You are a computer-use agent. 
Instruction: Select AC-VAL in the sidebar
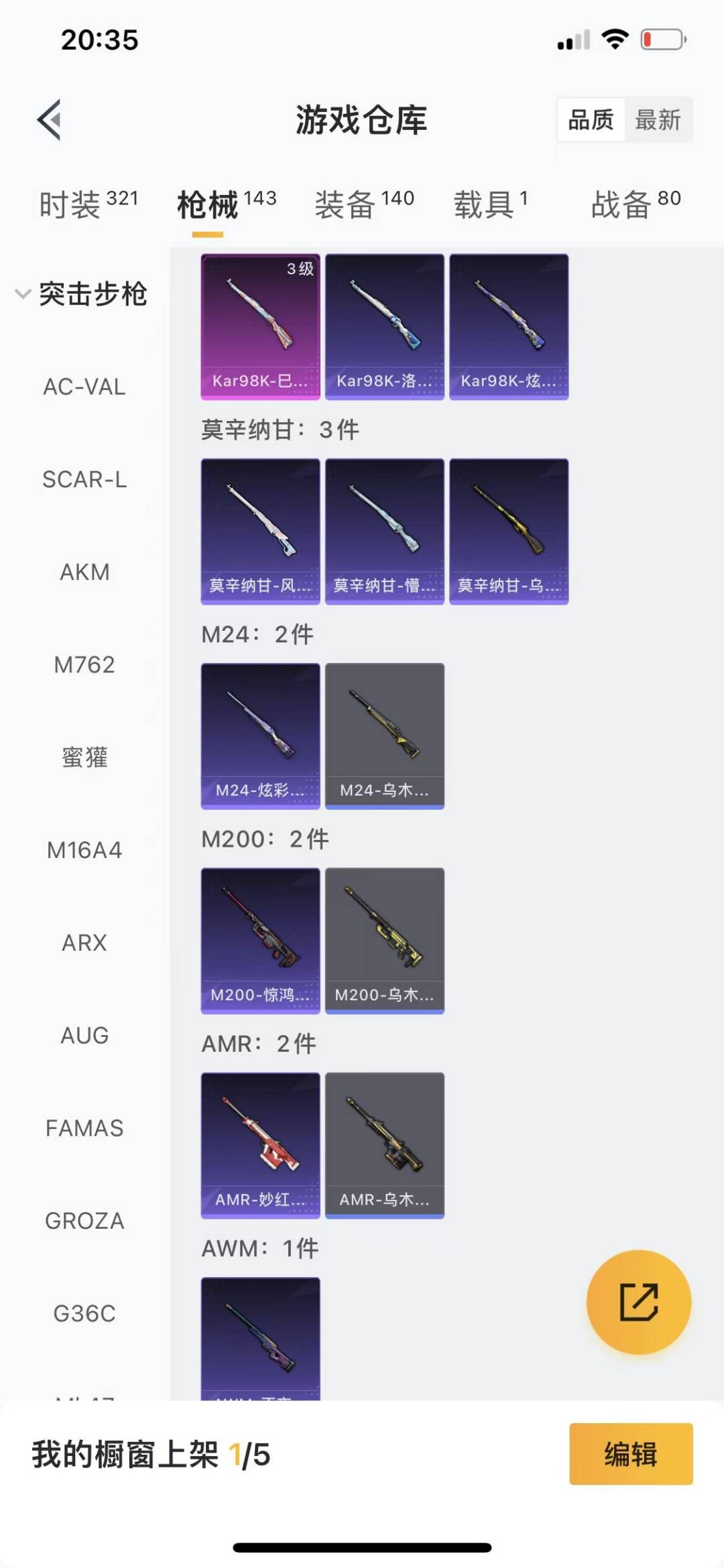(83, 386)
